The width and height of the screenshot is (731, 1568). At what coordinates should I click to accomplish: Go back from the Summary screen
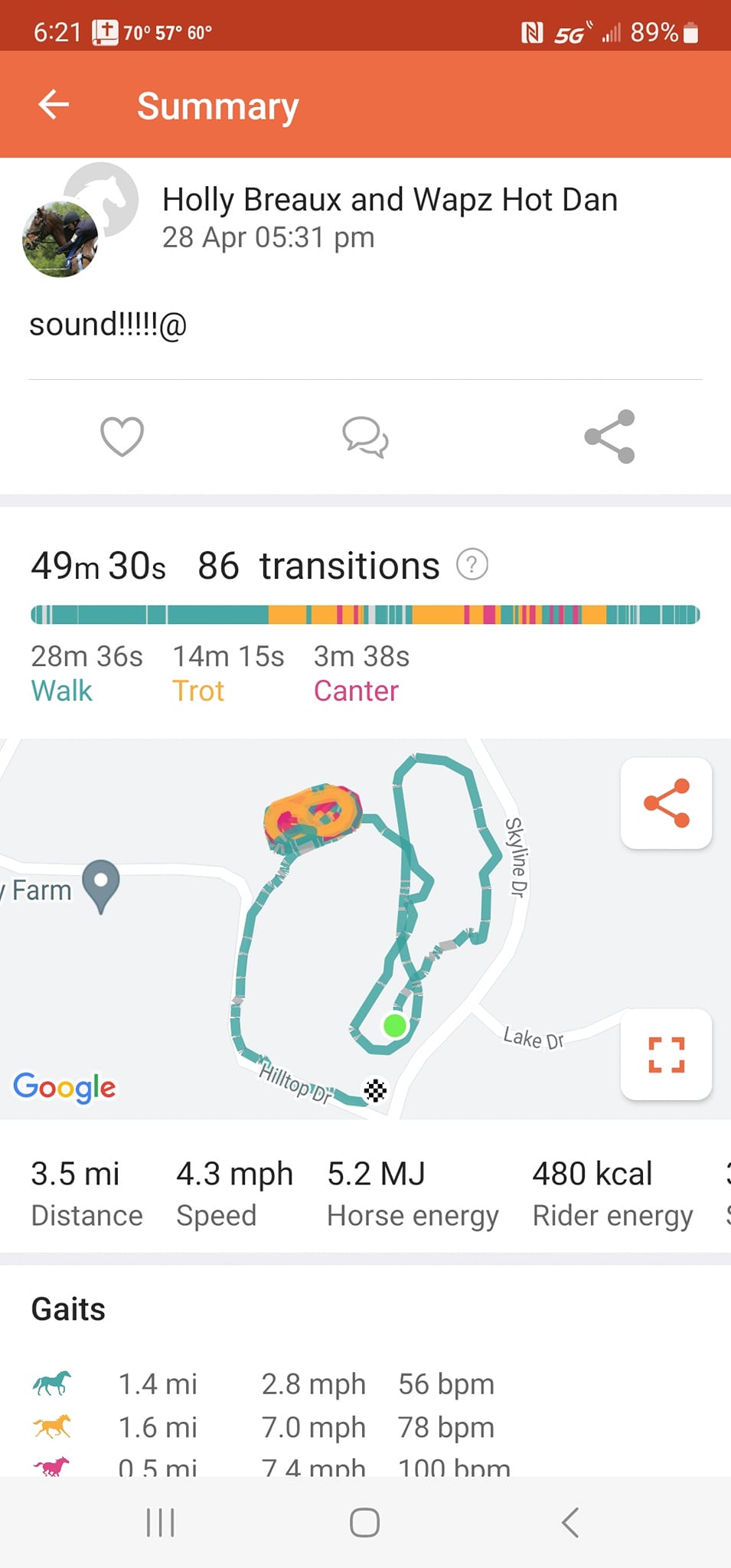[x=54, y=105]
